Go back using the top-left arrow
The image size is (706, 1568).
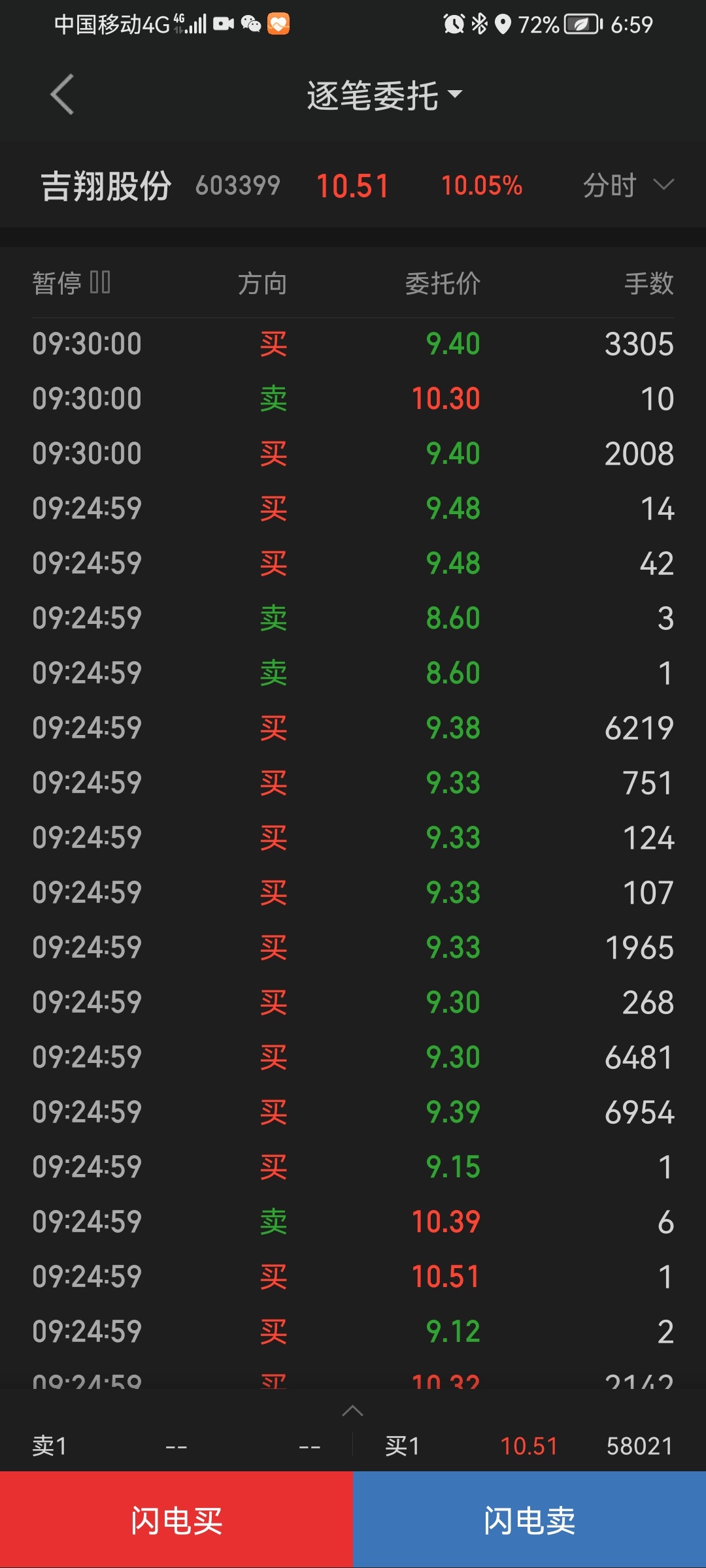click(x=62, y=95)
